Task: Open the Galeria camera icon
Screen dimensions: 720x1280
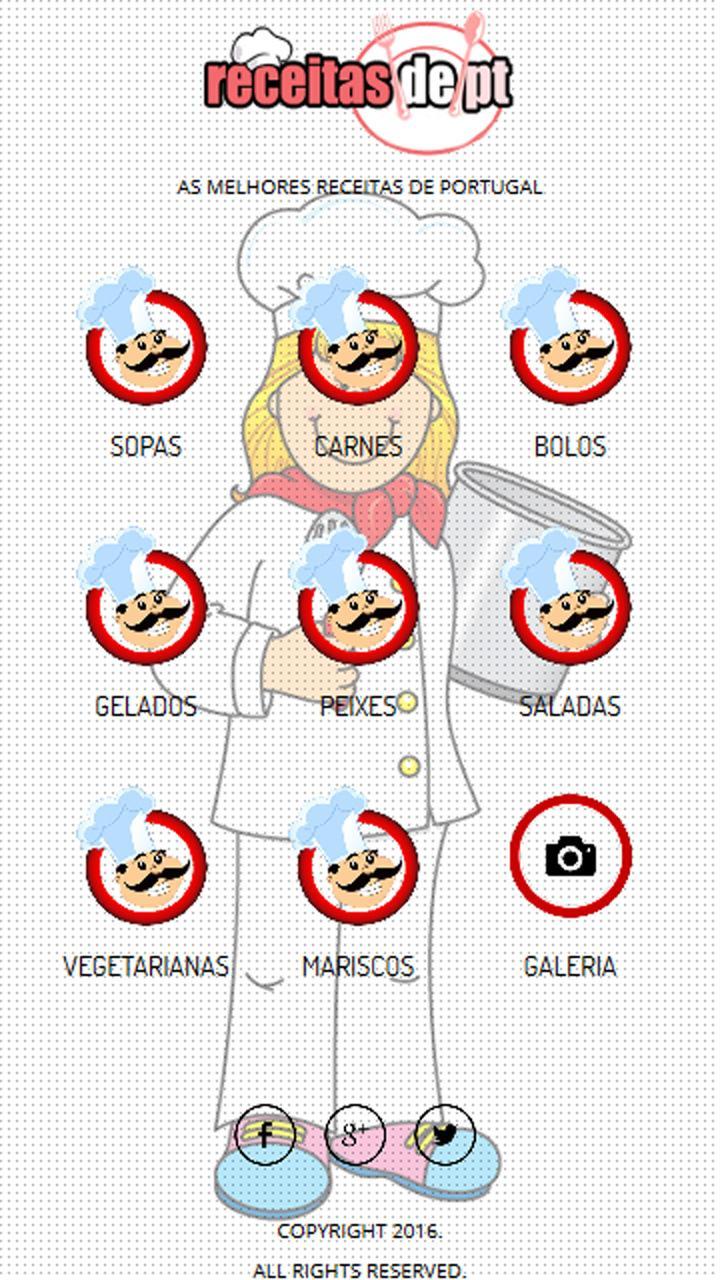Action: 570,856
